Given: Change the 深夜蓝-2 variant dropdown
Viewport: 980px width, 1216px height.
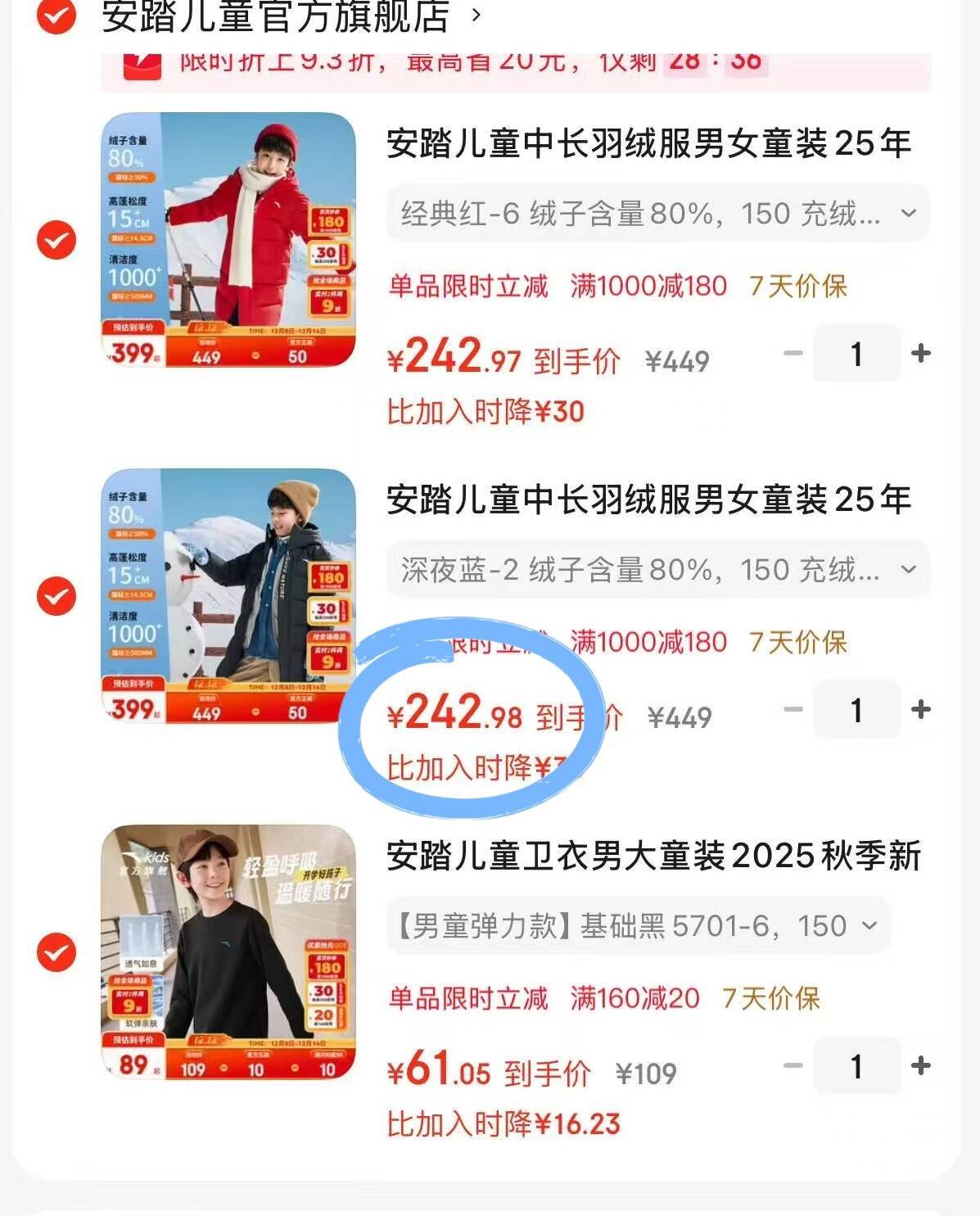Looking at the screenshot, I should coord(657,570).
